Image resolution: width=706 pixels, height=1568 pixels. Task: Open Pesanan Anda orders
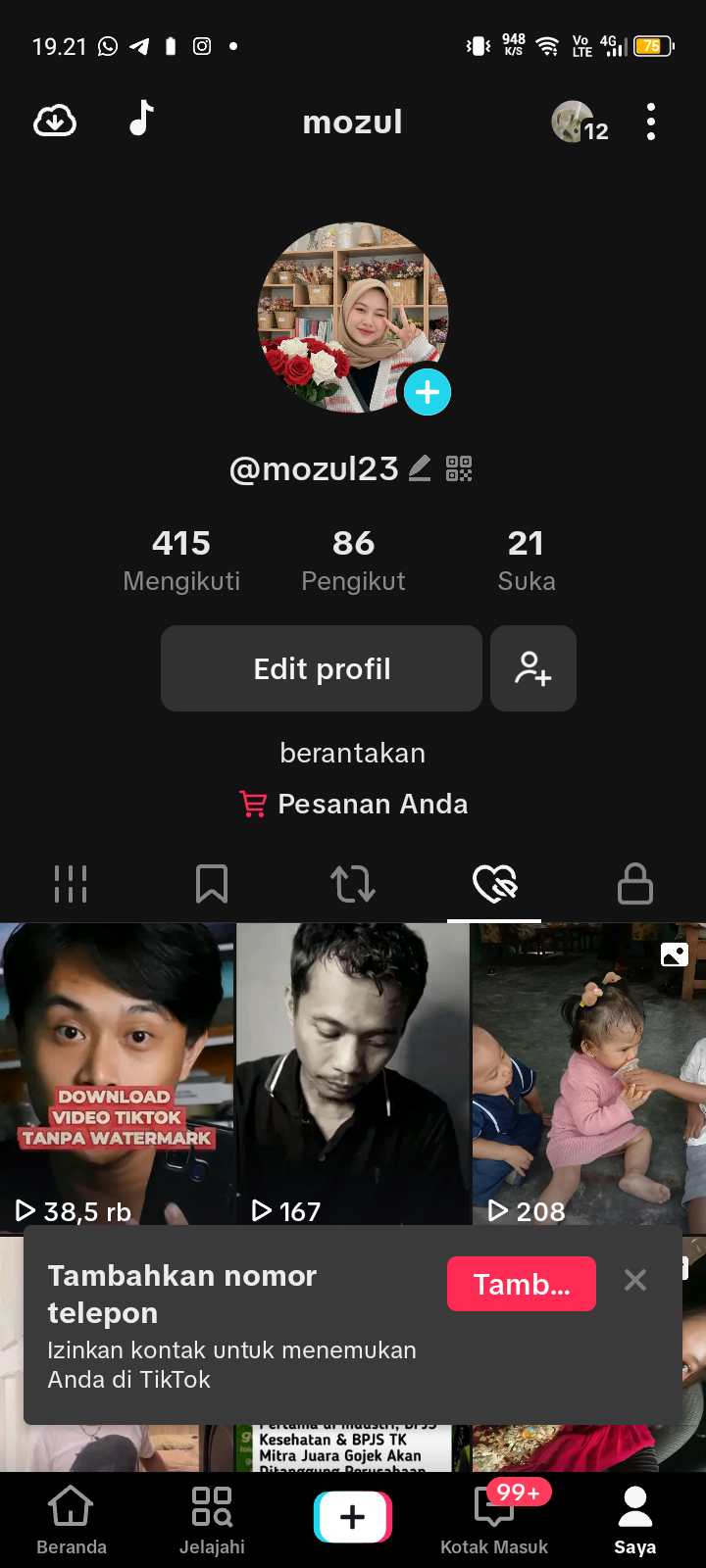353,804
